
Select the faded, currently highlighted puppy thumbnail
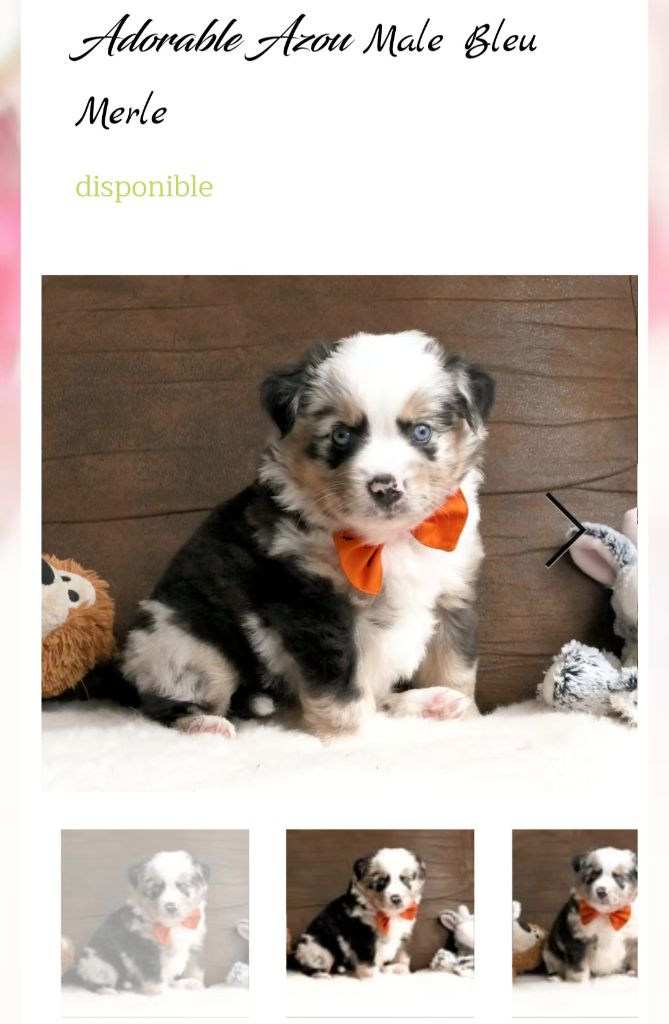[x=155, y=908]
